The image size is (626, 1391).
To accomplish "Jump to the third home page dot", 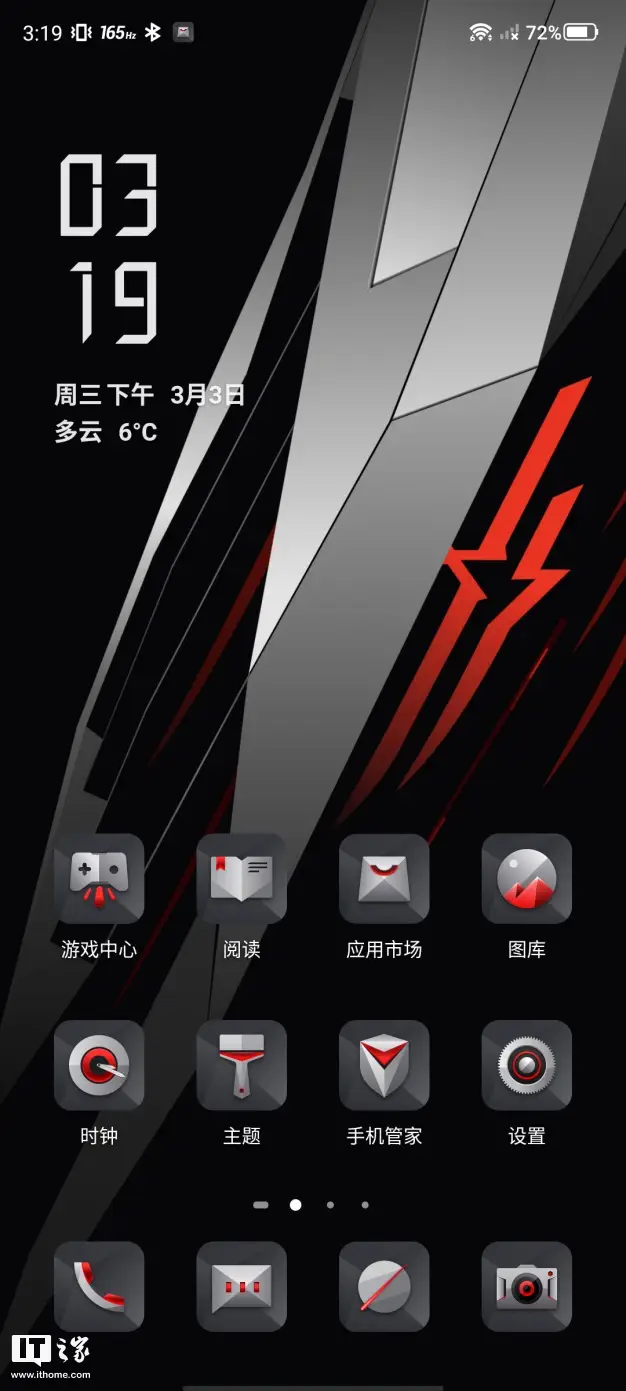I will (330, 1205).
